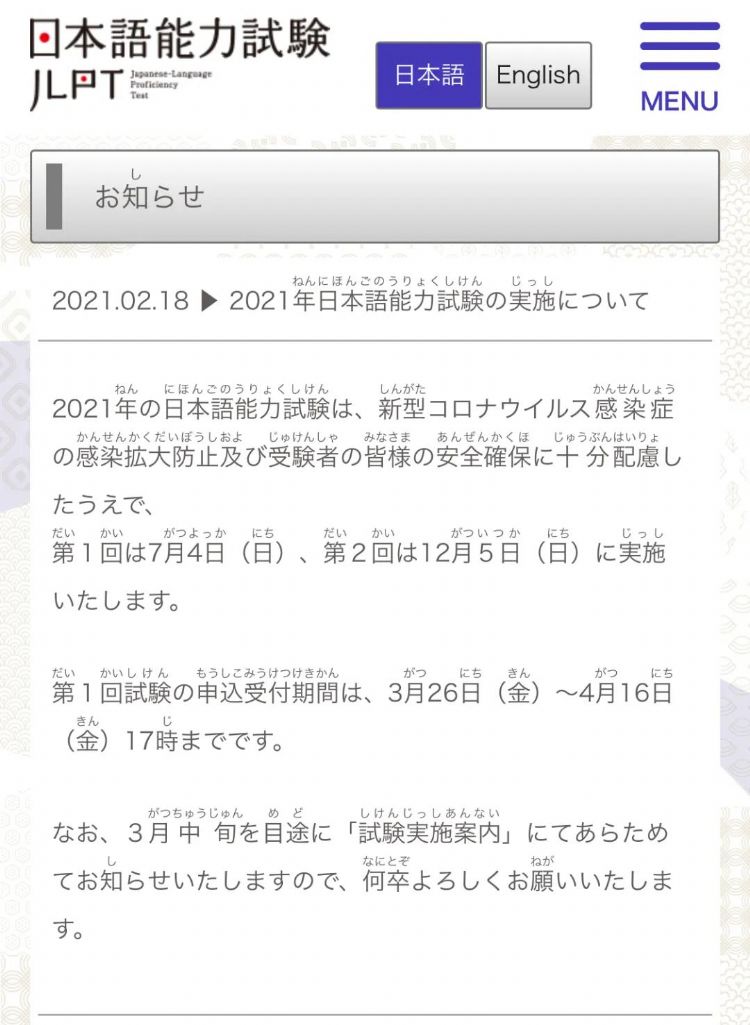
Task: Open the JLPT logo home link
Action: [x=180, y=62]
